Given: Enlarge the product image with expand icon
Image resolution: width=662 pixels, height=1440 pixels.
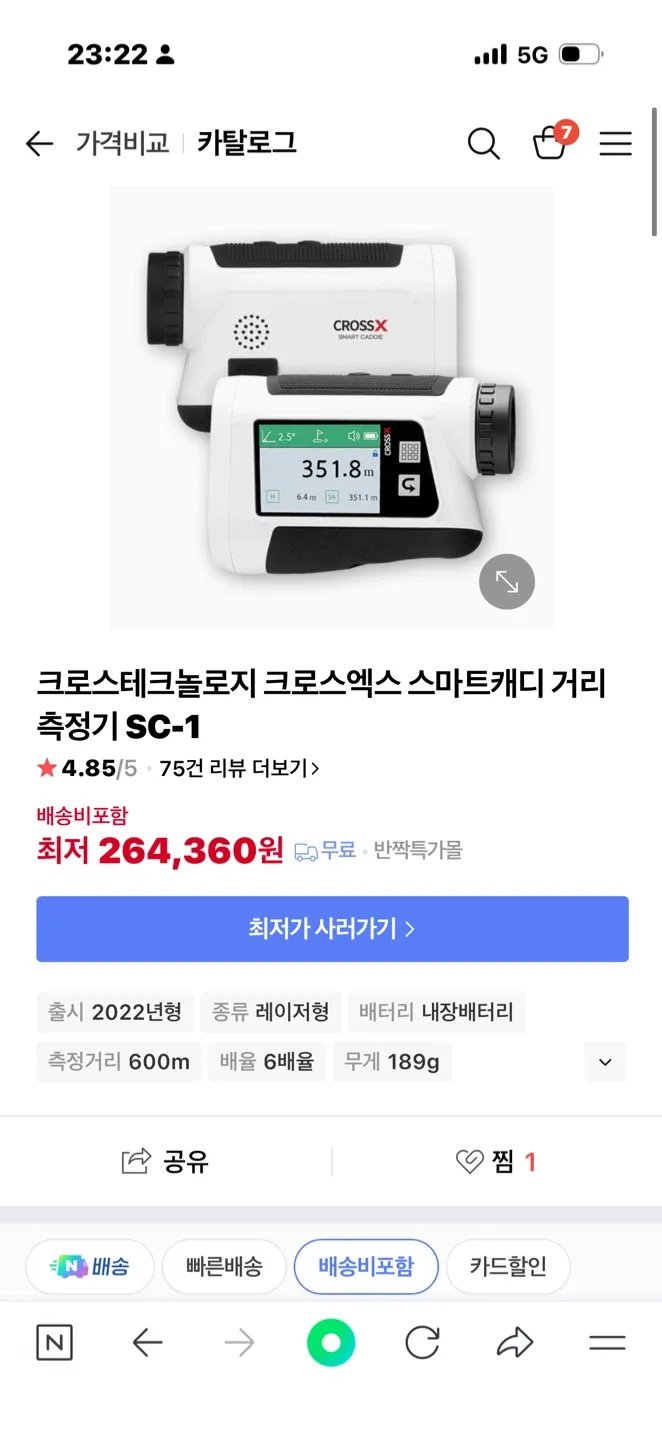Looking at the screenshot, I should [507, 581].
